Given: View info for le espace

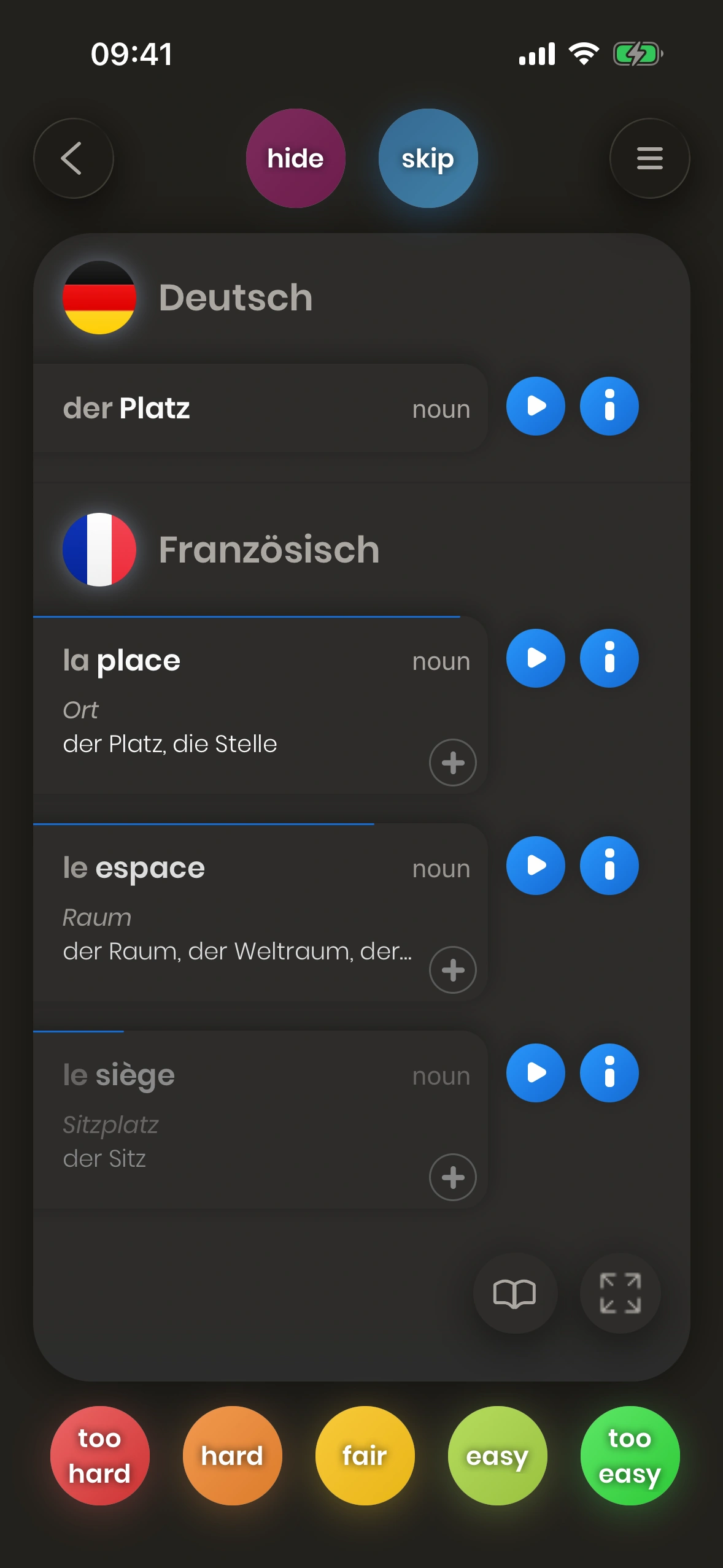Looking at the screenshot, I should pos(609,866).
